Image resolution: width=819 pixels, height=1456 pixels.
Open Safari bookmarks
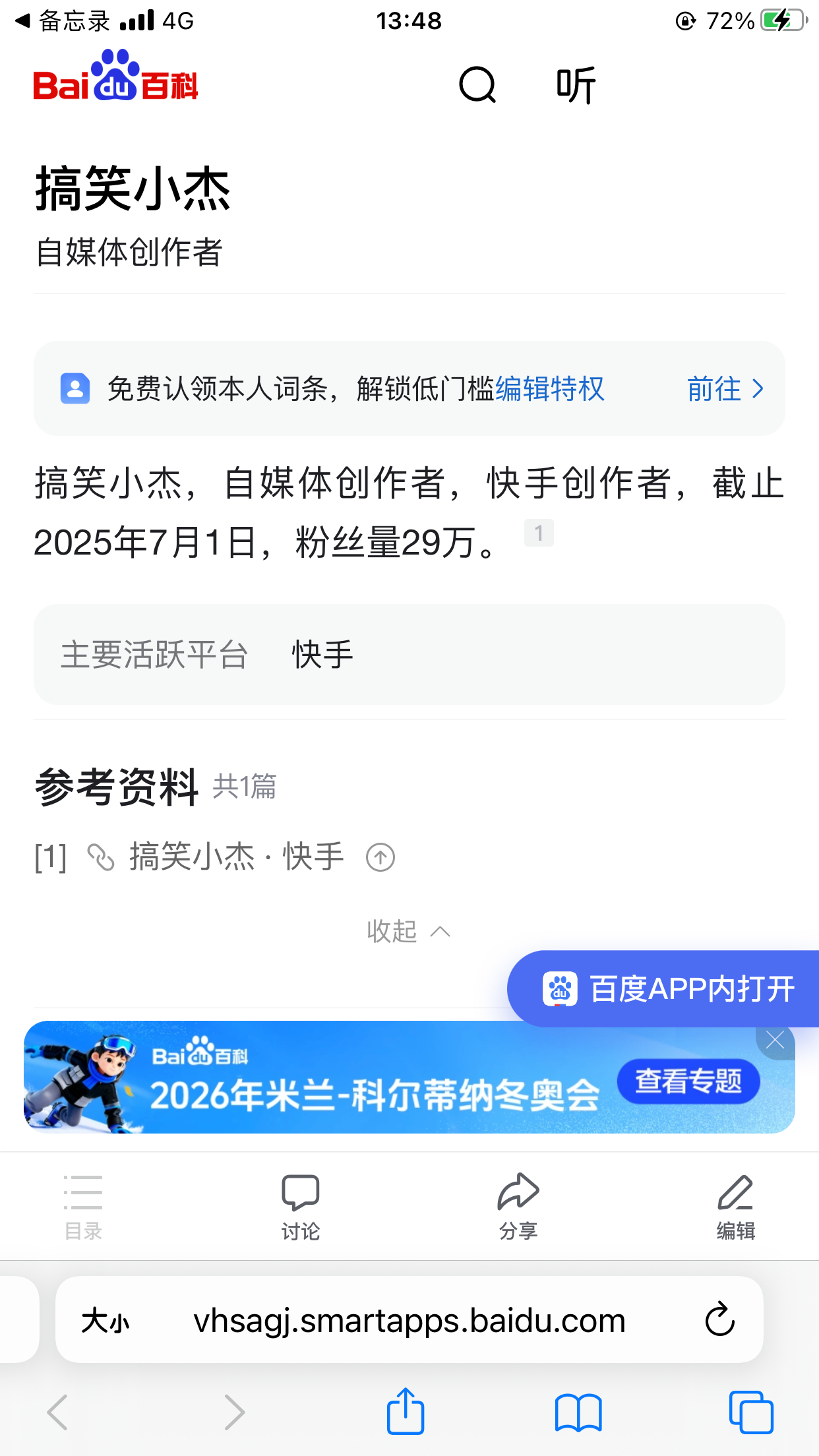(578, 1412)
